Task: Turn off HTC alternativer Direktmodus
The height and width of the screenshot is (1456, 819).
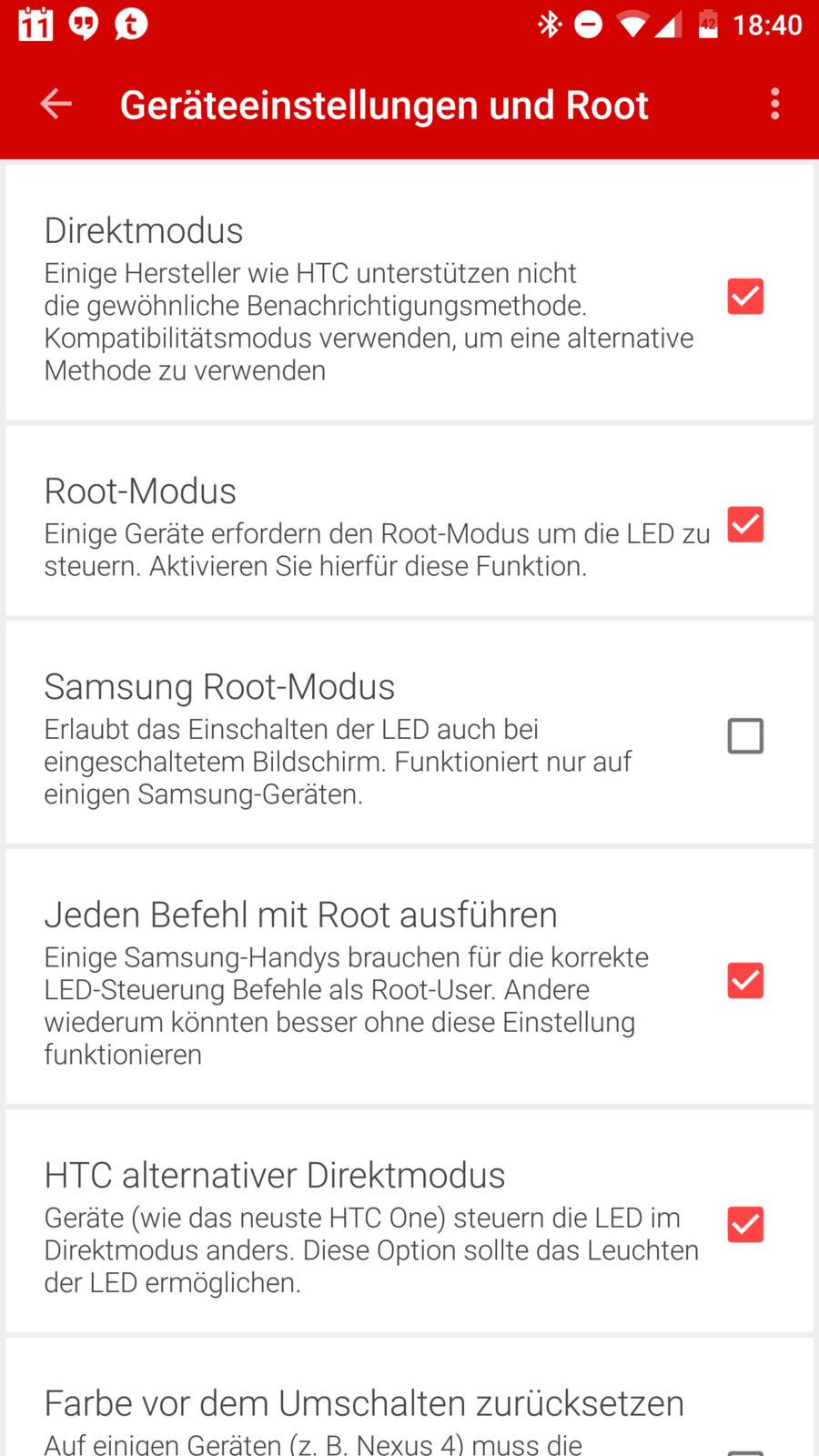Action: click(x=745, y=1225)
